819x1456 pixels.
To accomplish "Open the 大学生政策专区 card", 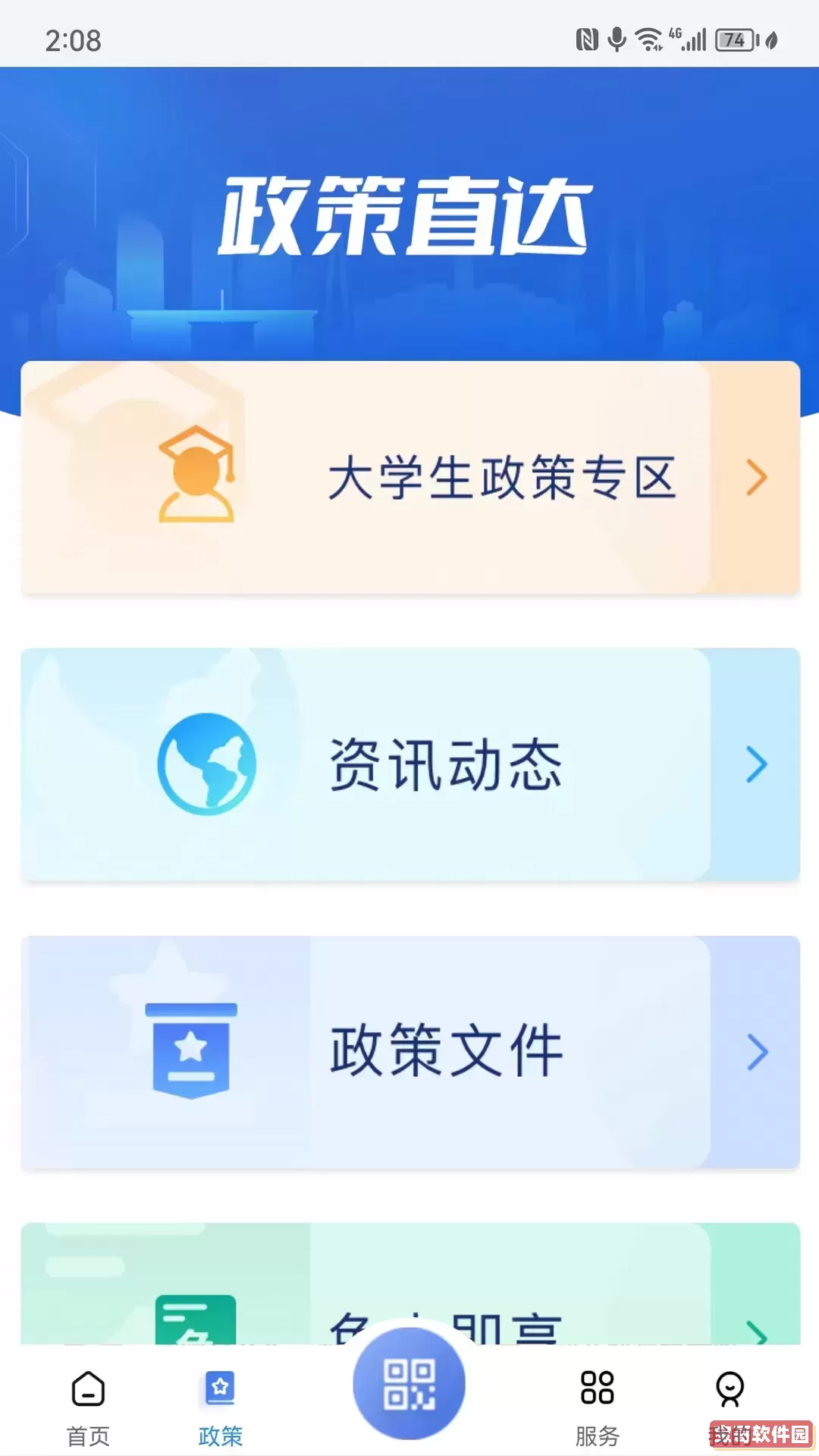I will [409, 478].
